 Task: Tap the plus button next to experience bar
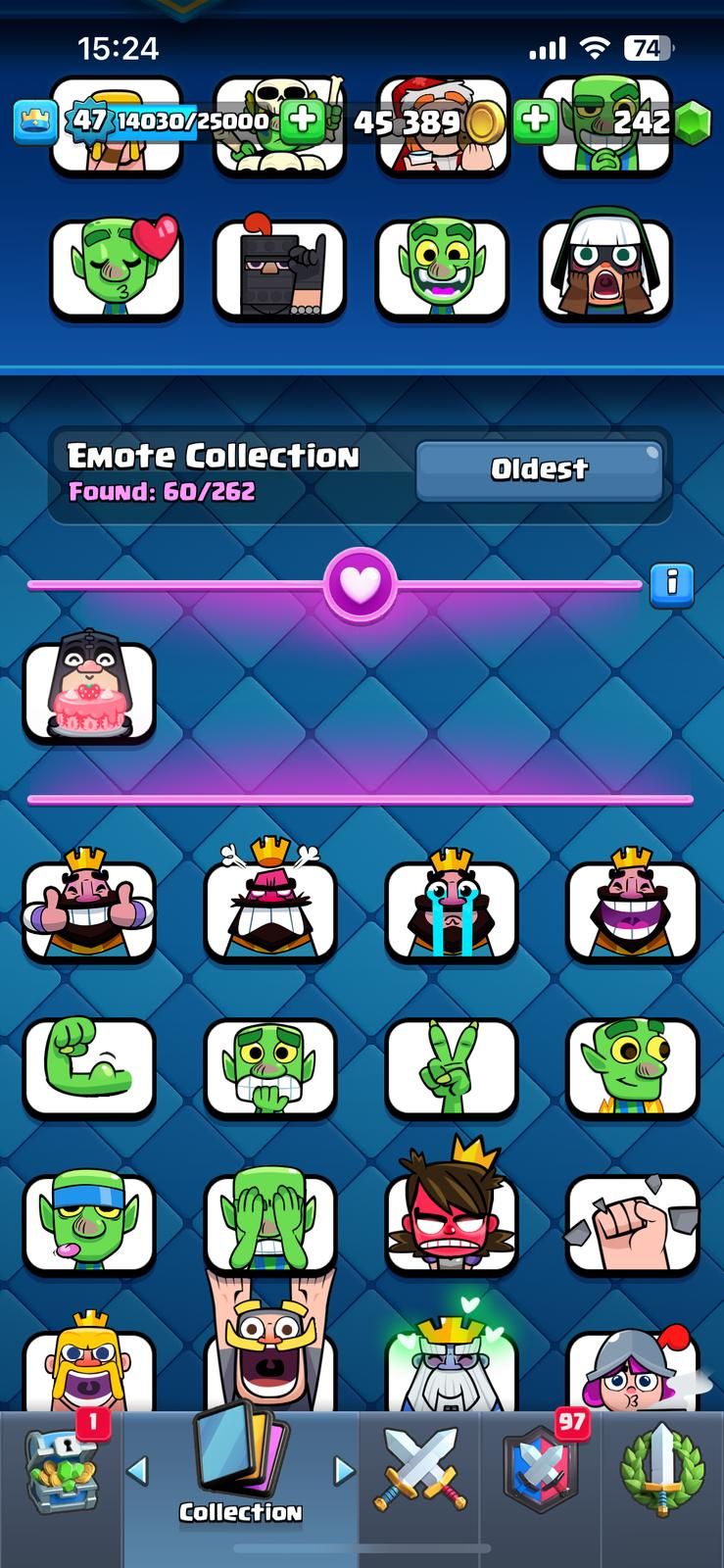(303, 121)
